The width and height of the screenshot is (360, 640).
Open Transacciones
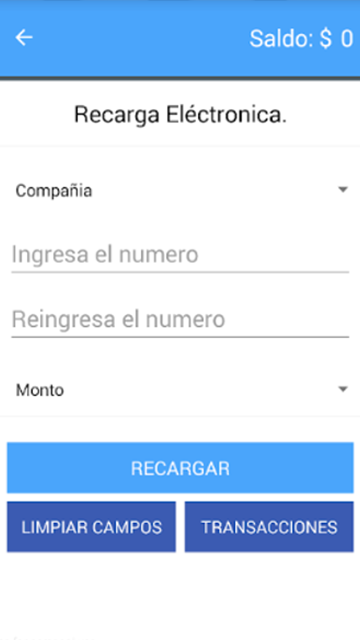point(269,527)
